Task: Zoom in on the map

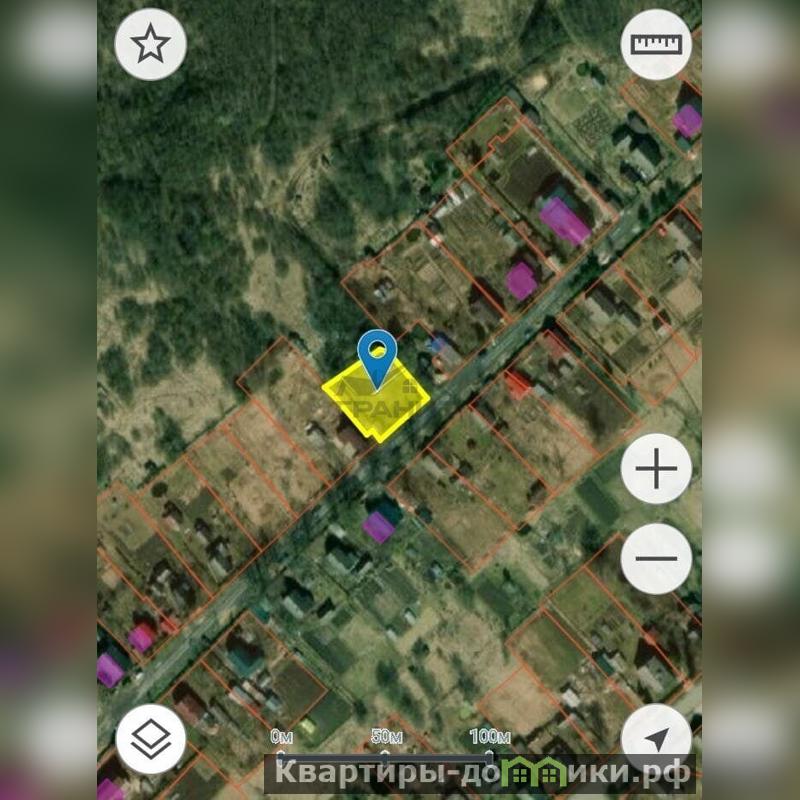Action: [x=656, y=469]
